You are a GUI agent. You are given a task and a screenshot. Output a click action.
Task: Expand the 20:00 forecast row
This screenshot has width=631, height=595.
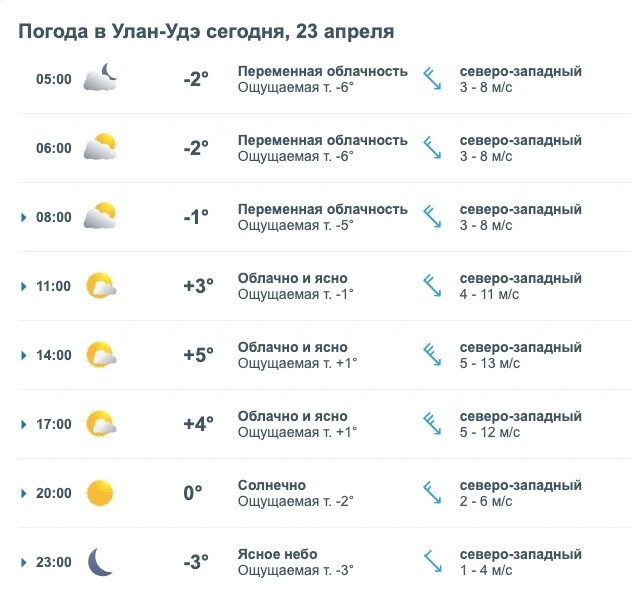point(23,493)
